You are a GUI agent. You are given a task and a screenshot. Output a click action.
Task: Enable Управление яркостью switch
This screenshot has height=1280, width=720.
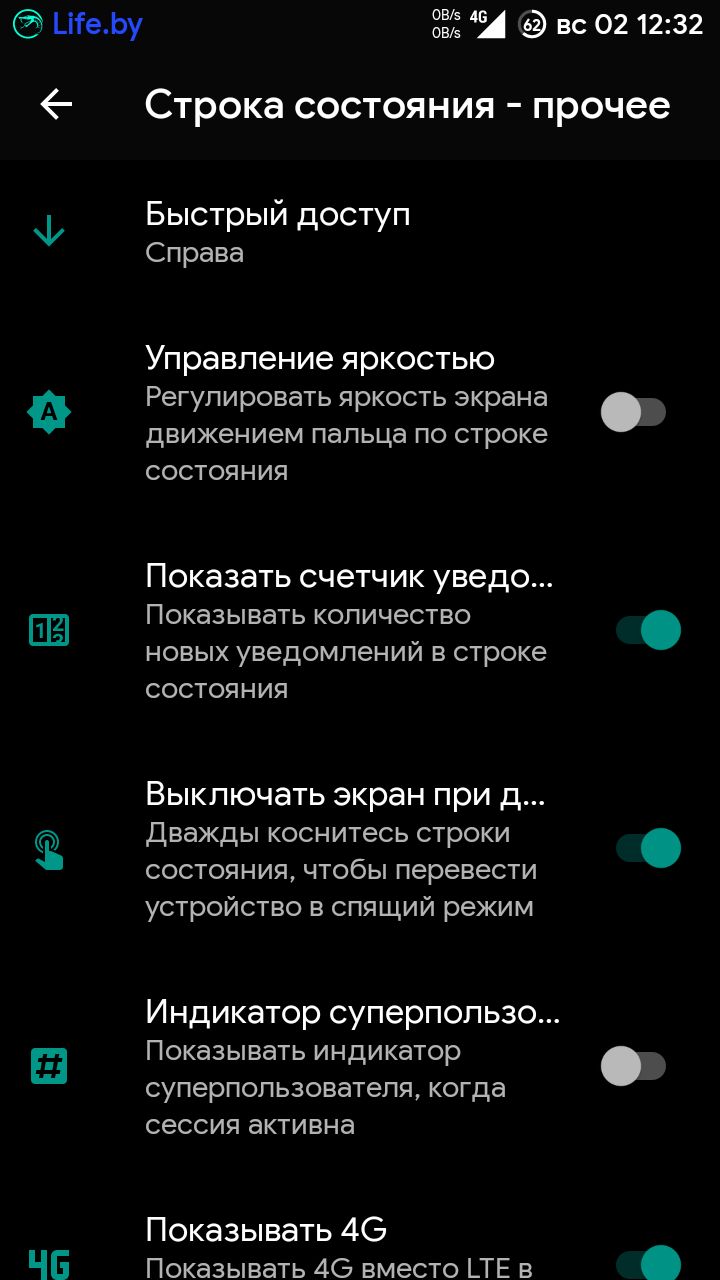coord(634,412)
